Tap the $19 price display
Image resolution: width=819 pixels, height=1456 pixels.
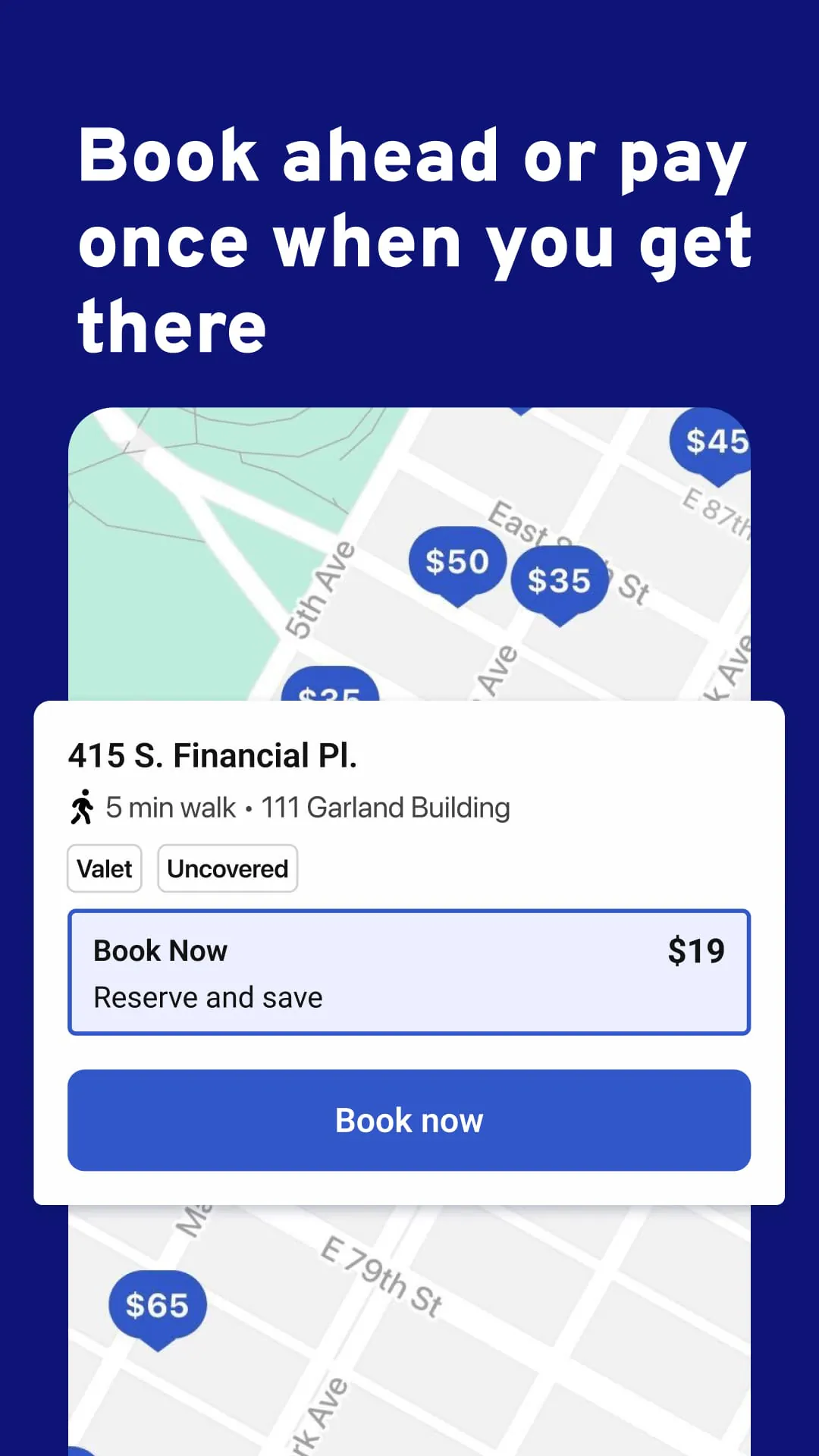(x=695, y=949)
